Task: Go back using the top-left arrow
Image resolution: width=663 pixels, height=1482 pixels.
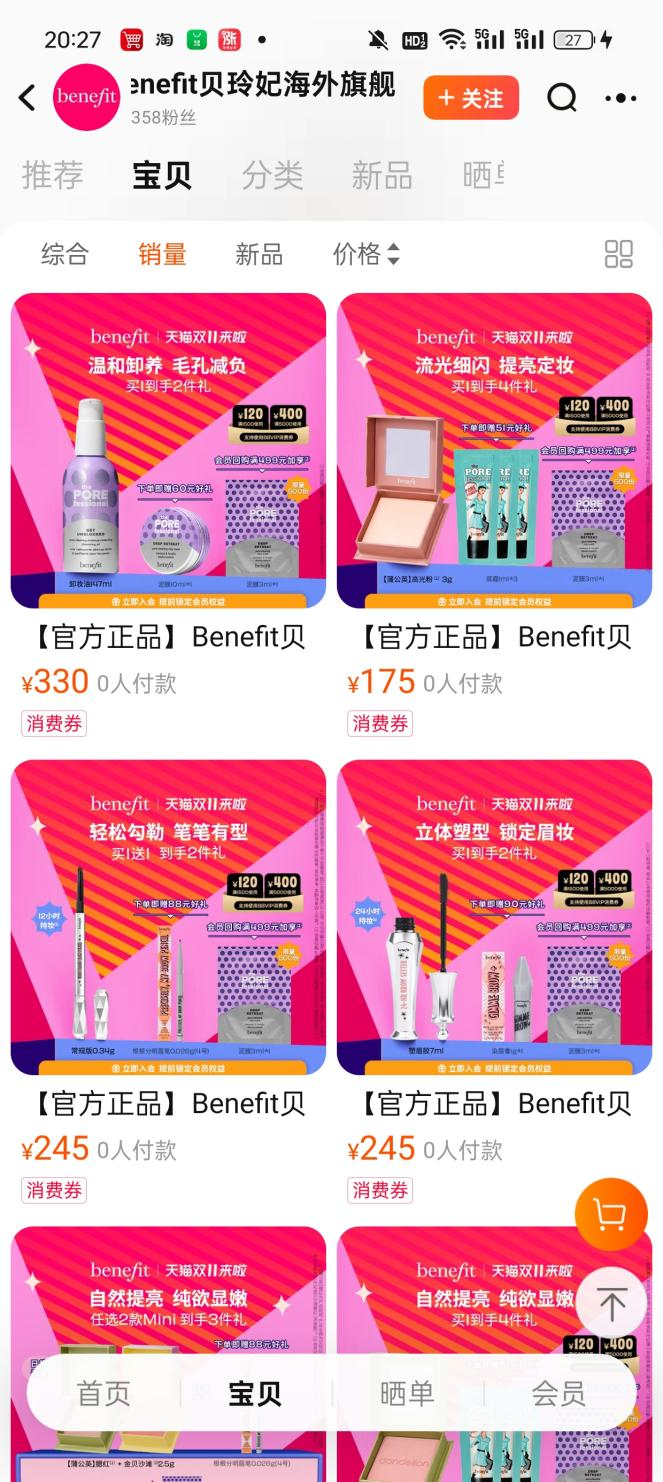Action: (x=27, y=97)
